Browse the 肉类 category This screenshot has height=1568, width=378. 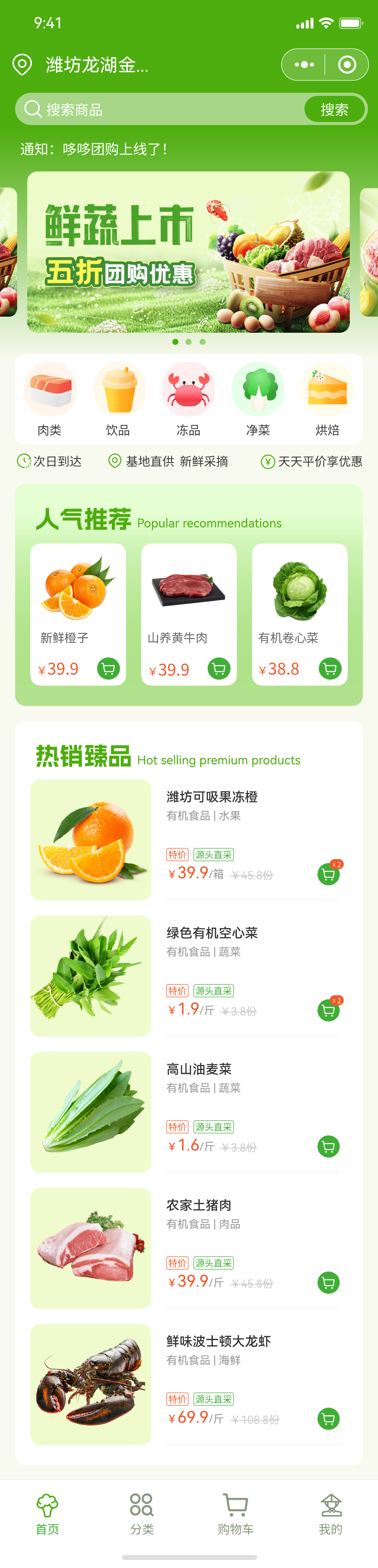coord(50,399)
